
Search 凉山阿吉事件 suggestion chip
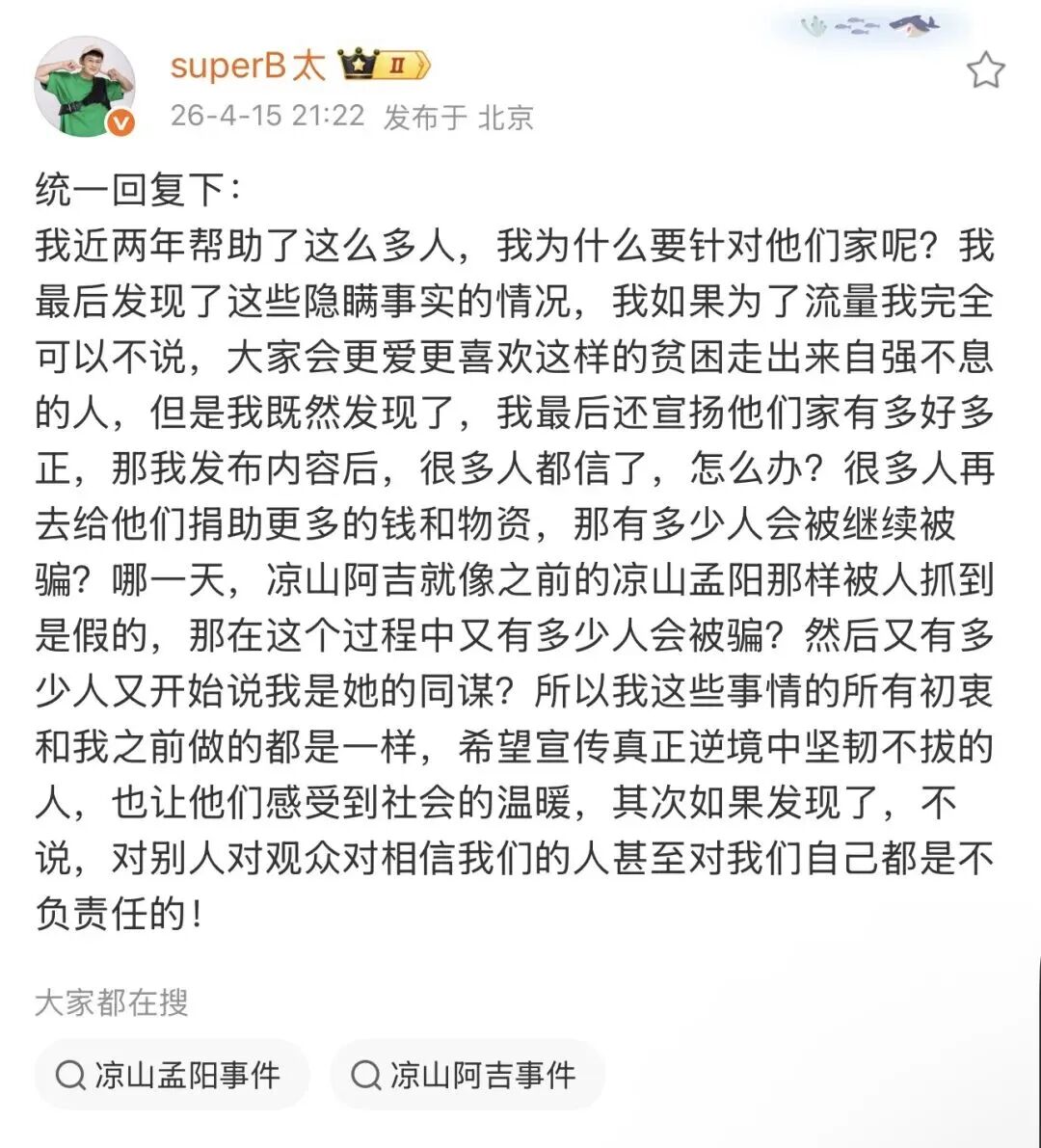click(x=467, y=1074)
